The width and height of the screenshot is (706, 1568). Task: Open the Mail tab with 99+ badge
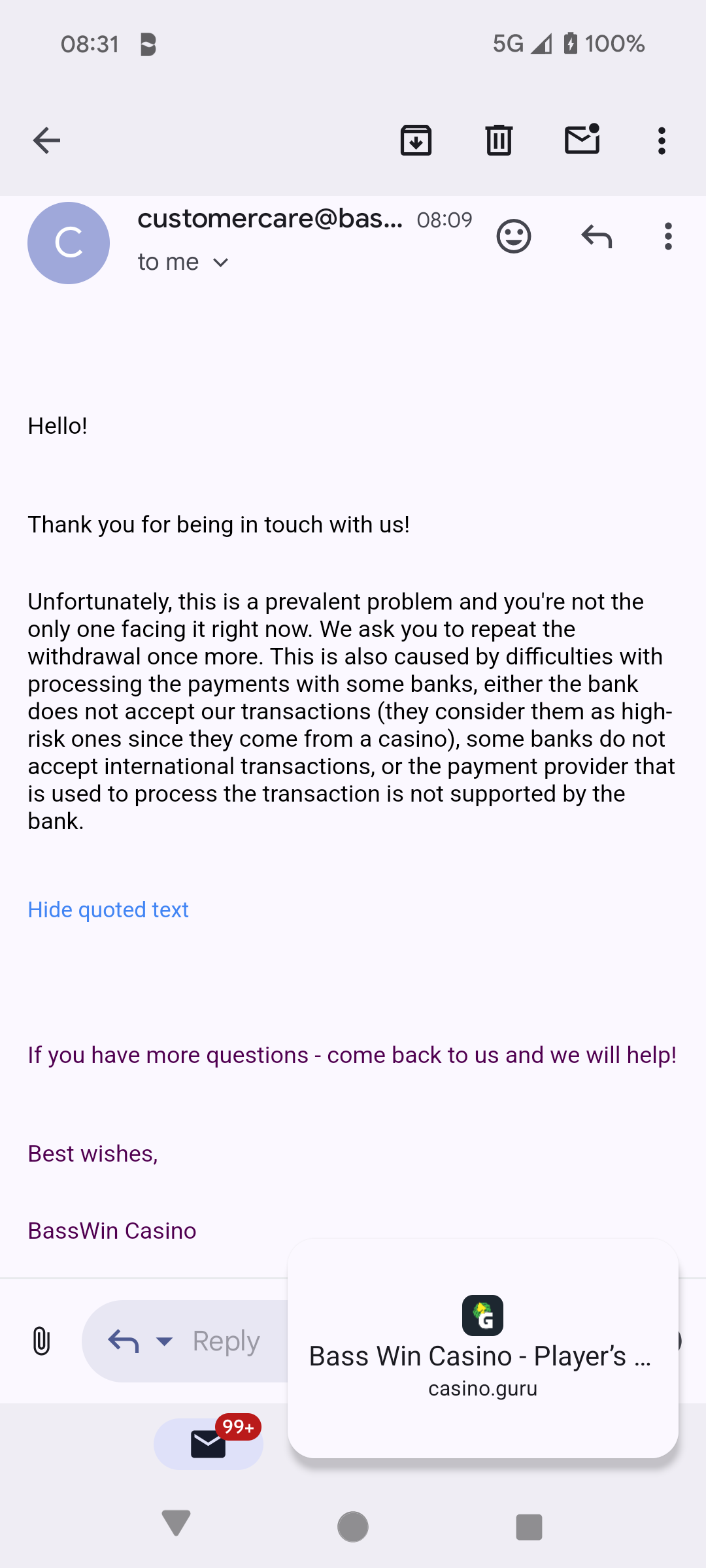click(x=208, y=1444)
